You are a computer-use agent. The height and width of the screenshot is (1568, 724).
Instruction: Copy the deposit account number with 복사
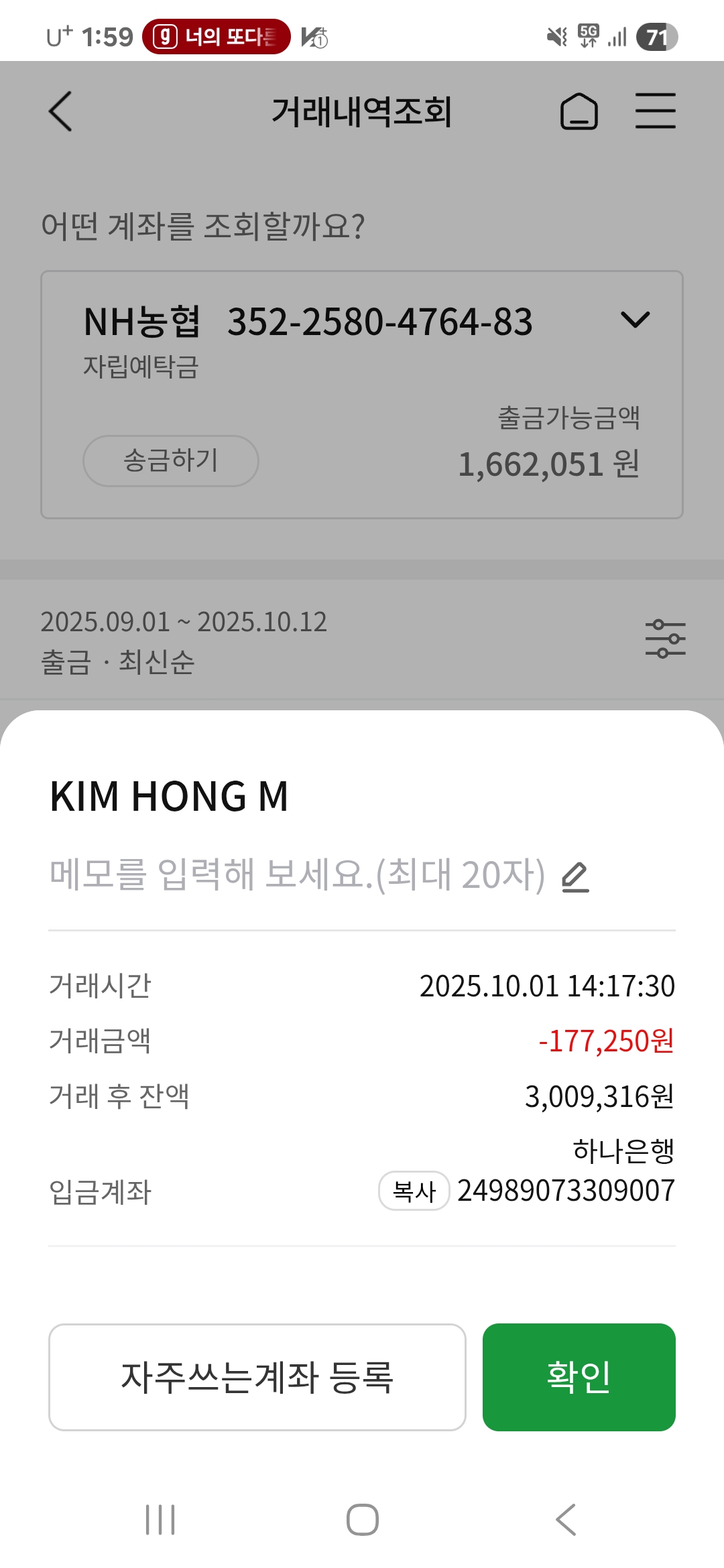[x=414, y=1191]
